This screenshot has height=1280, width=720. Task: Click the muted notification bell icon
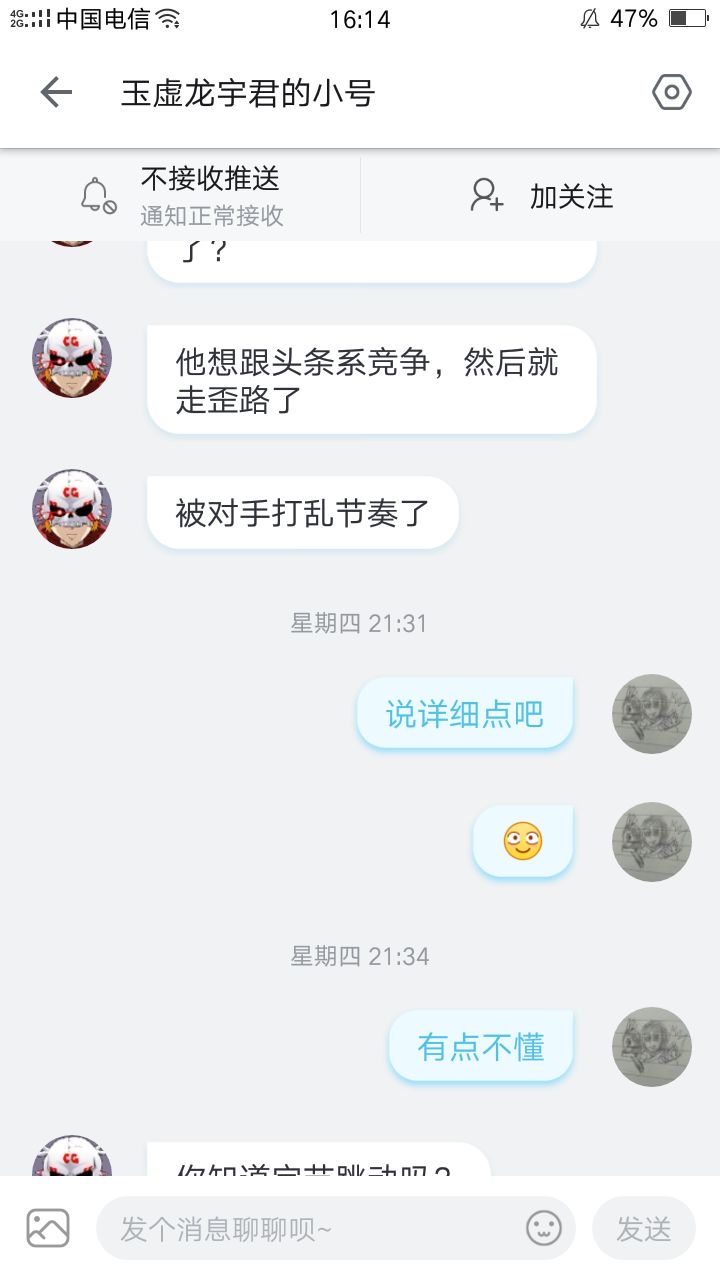(96, 193)
